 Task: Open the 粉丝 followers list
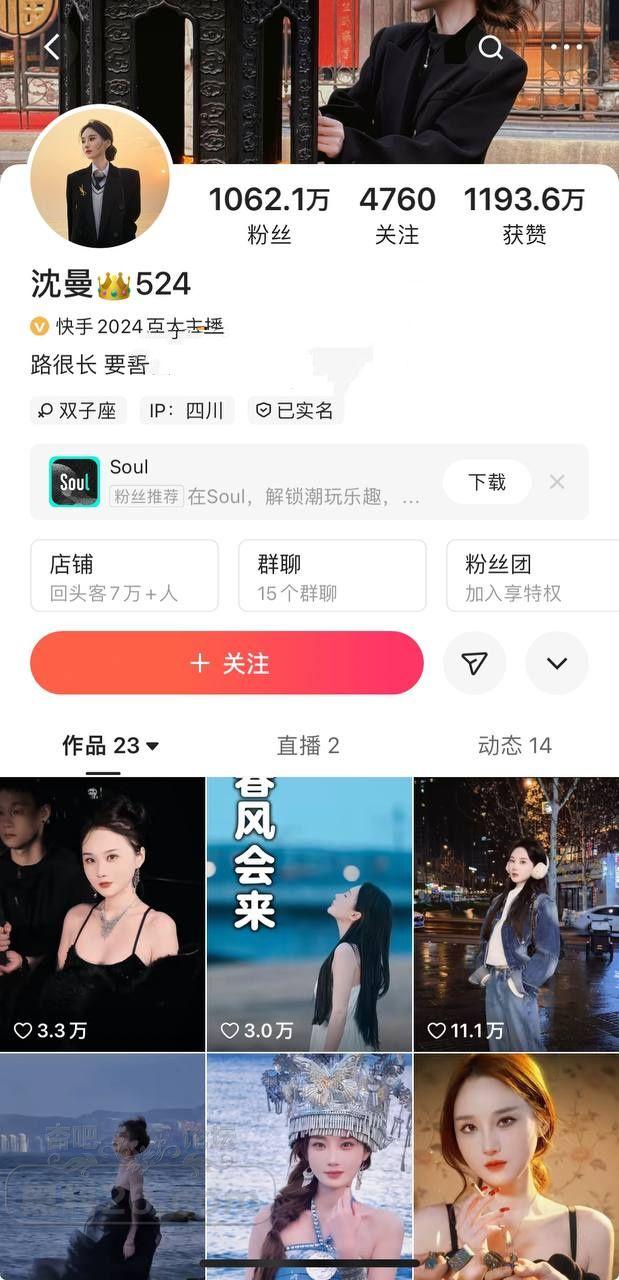coord(268,214)
